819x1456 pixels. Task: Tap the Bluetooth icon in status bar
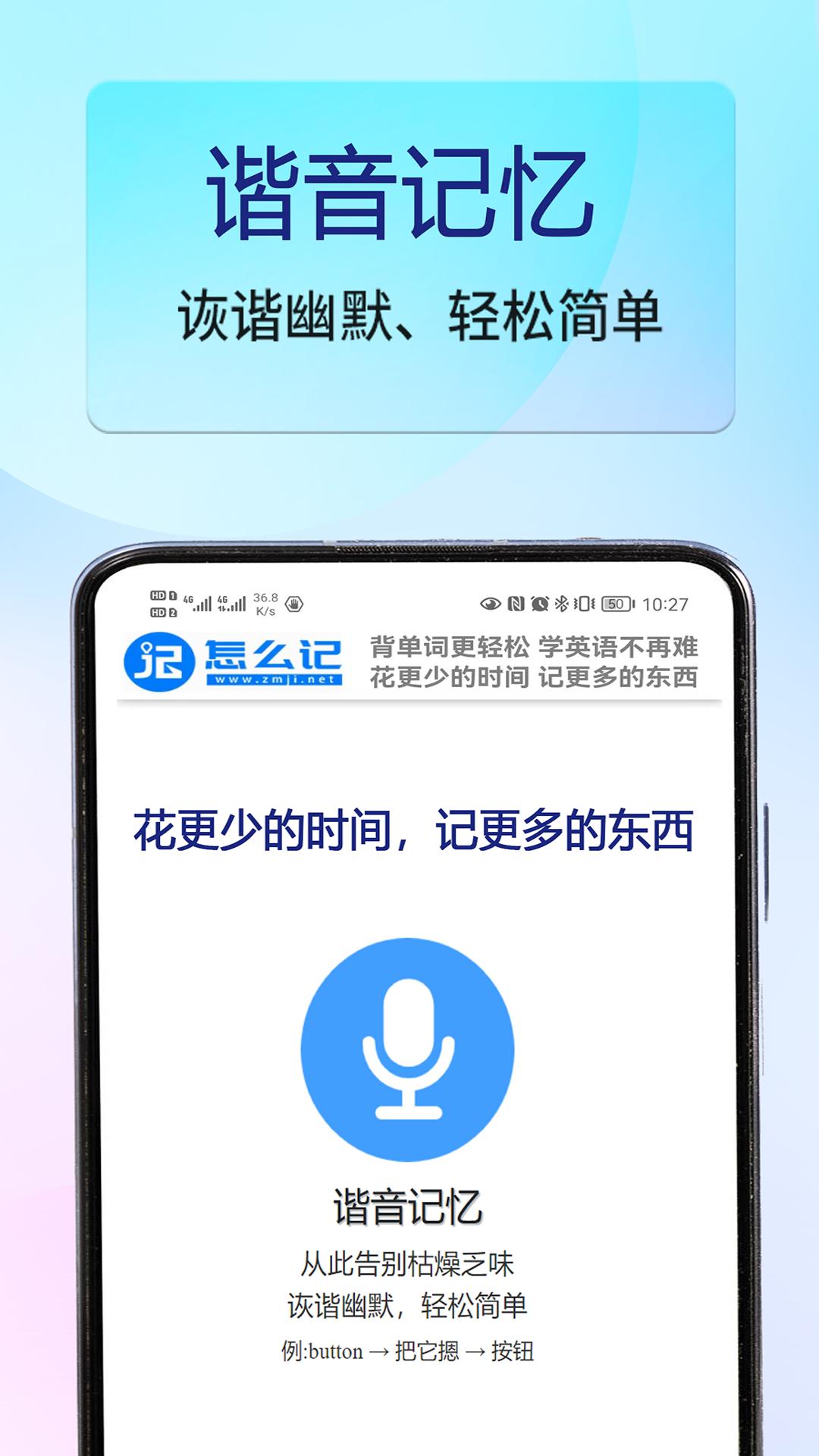coord(563,603)
